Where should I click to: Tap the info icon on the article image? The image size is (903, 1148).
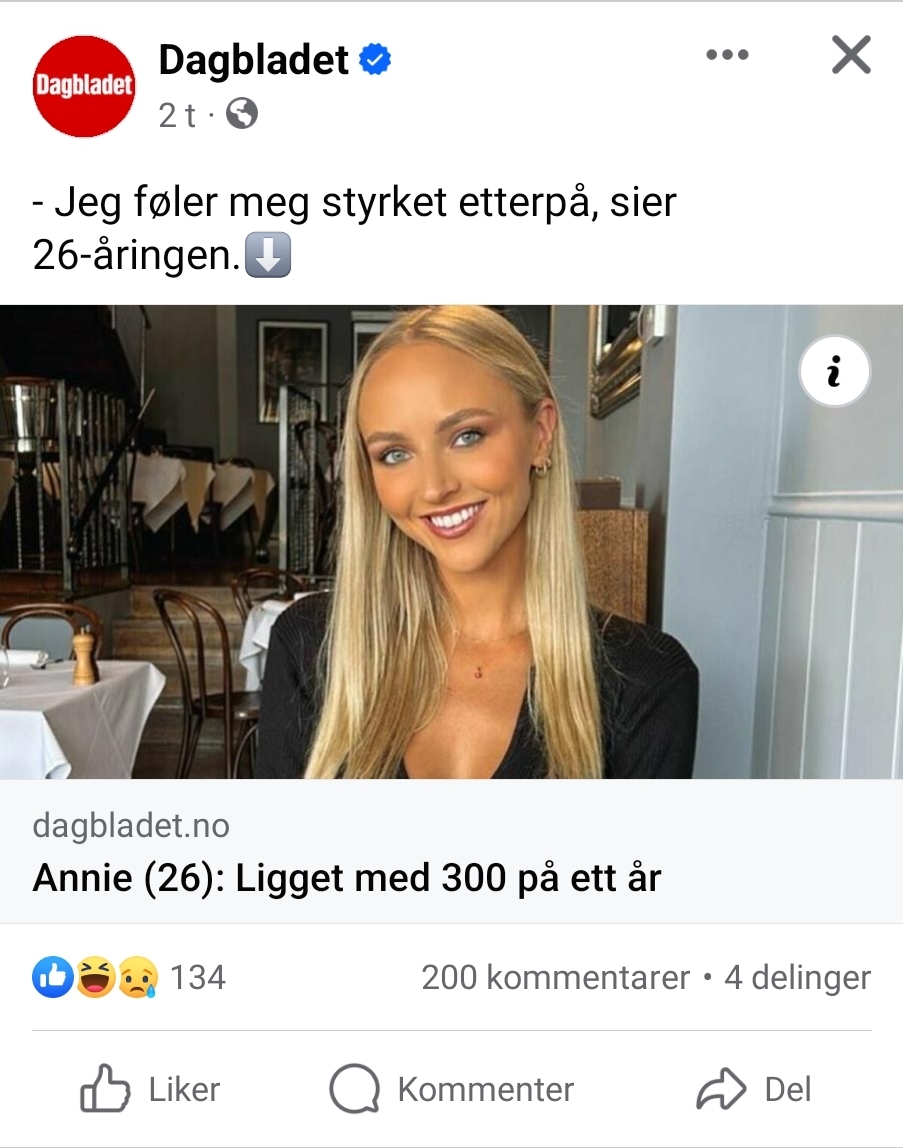click(834, 371)
